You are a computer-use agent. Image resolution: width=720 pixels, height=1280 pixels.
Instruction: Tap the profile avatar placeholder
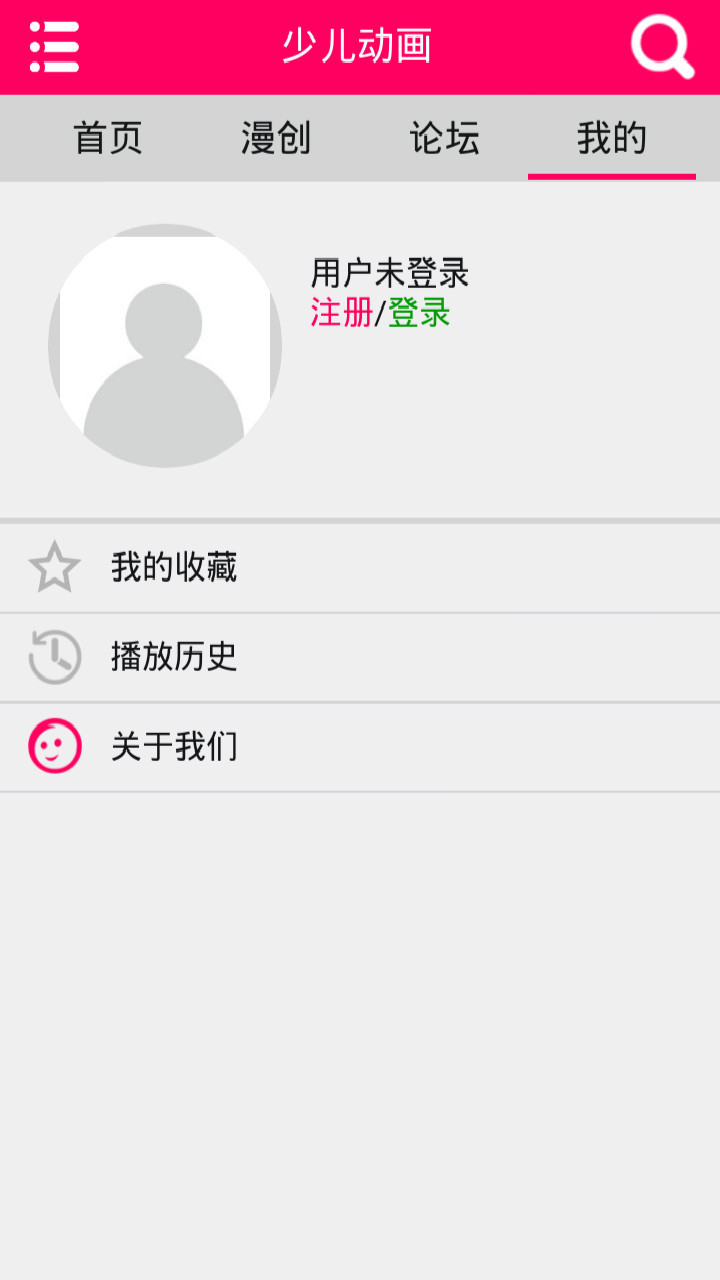(x=165, y=346)
